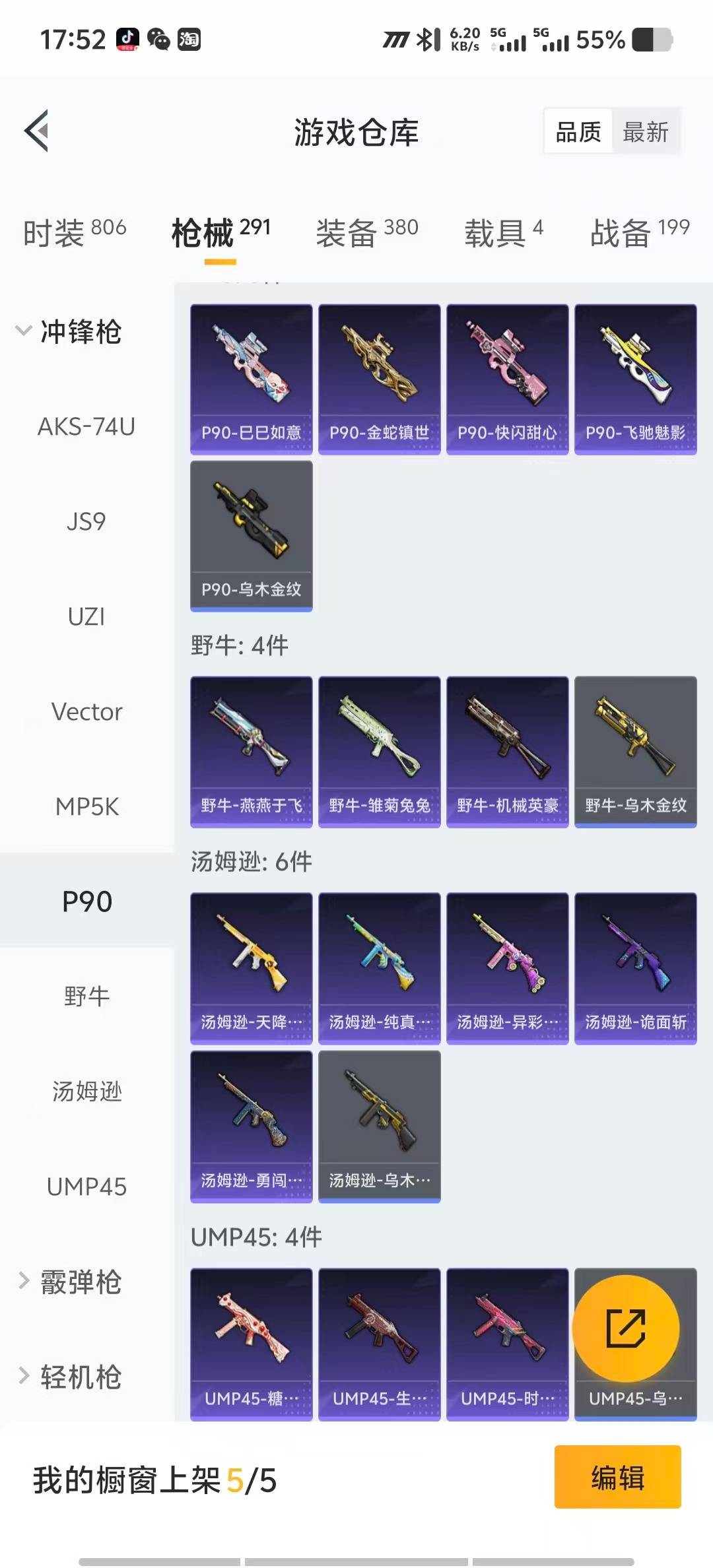Select Vector in the sidebar
This screenshot has width=713, height=1568.
click(88, 712)
